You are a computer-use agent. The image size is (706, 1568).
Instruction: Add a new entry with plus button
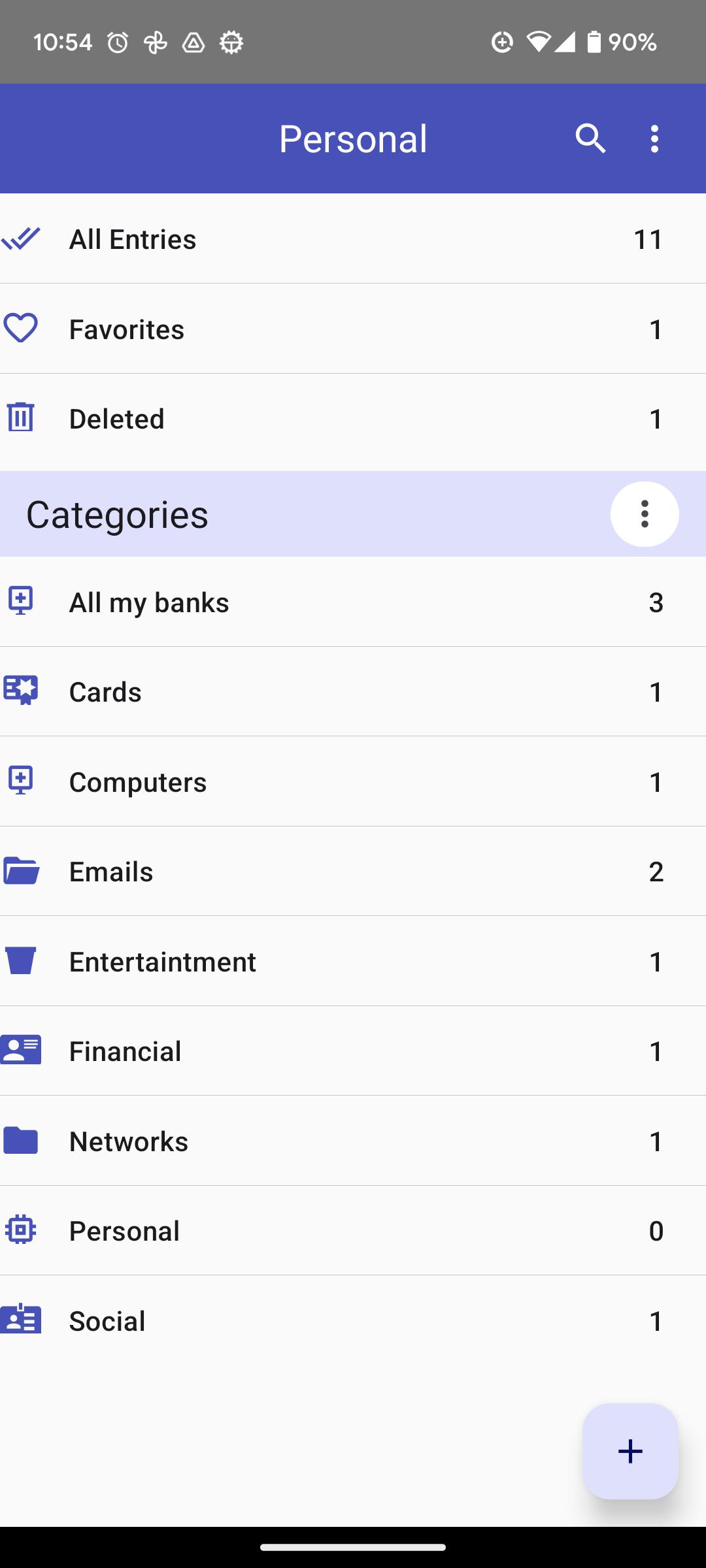(x=630, y=1451)
